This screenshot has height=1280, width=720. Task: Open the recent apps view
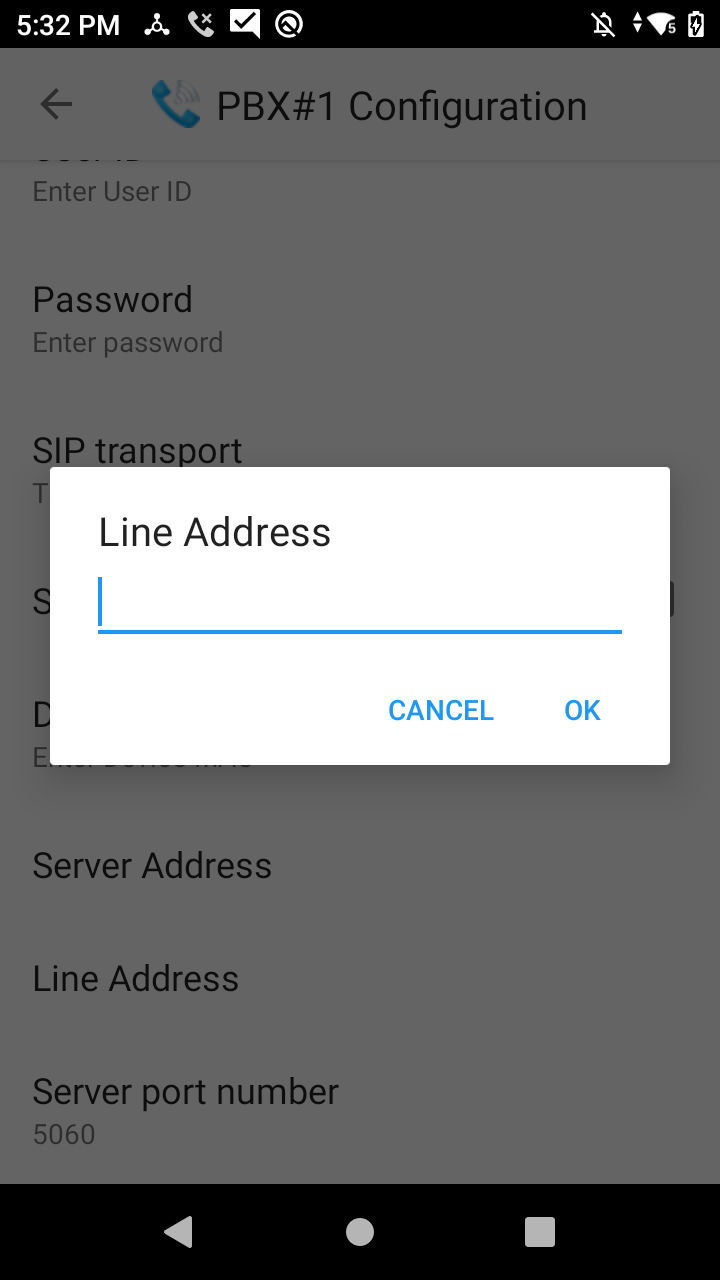[540, 1232]
